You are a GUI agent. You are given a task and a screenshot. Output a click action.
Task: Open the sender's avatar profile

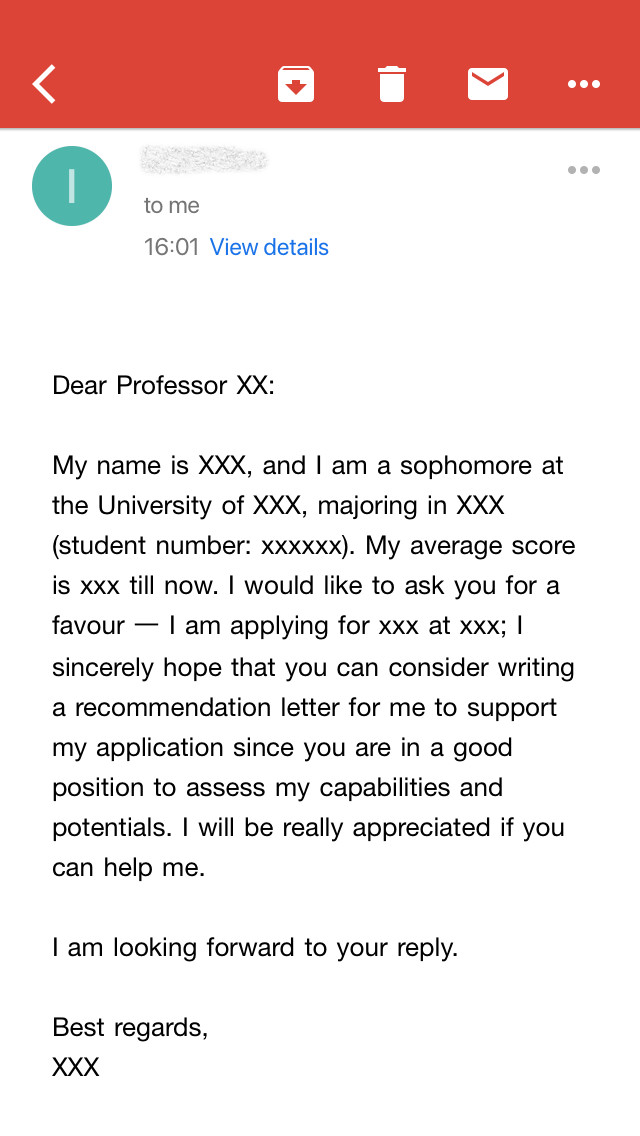pos(72,186)
